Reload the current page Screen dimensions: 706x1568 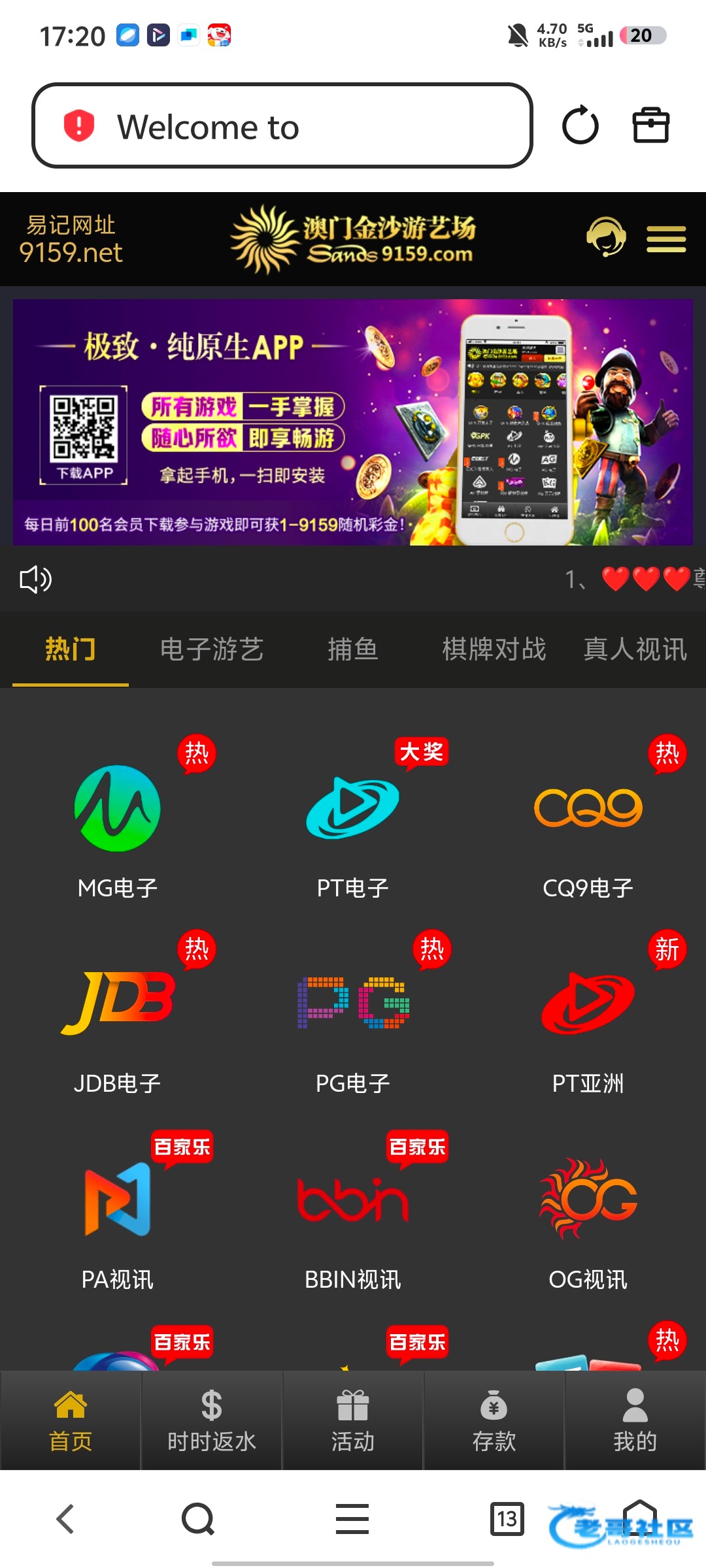(580, 125)
